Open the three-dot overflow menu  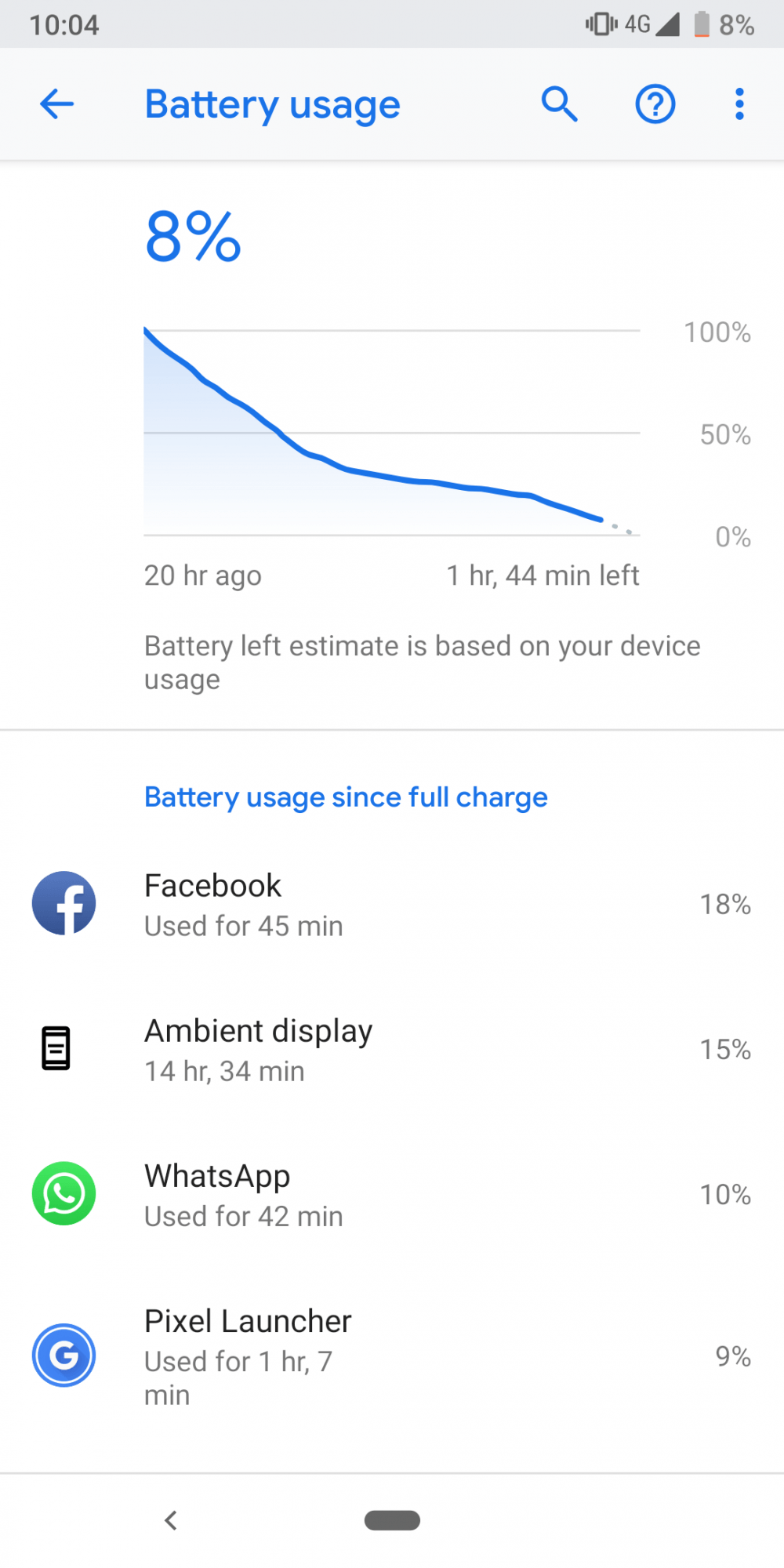pos(739,104)
